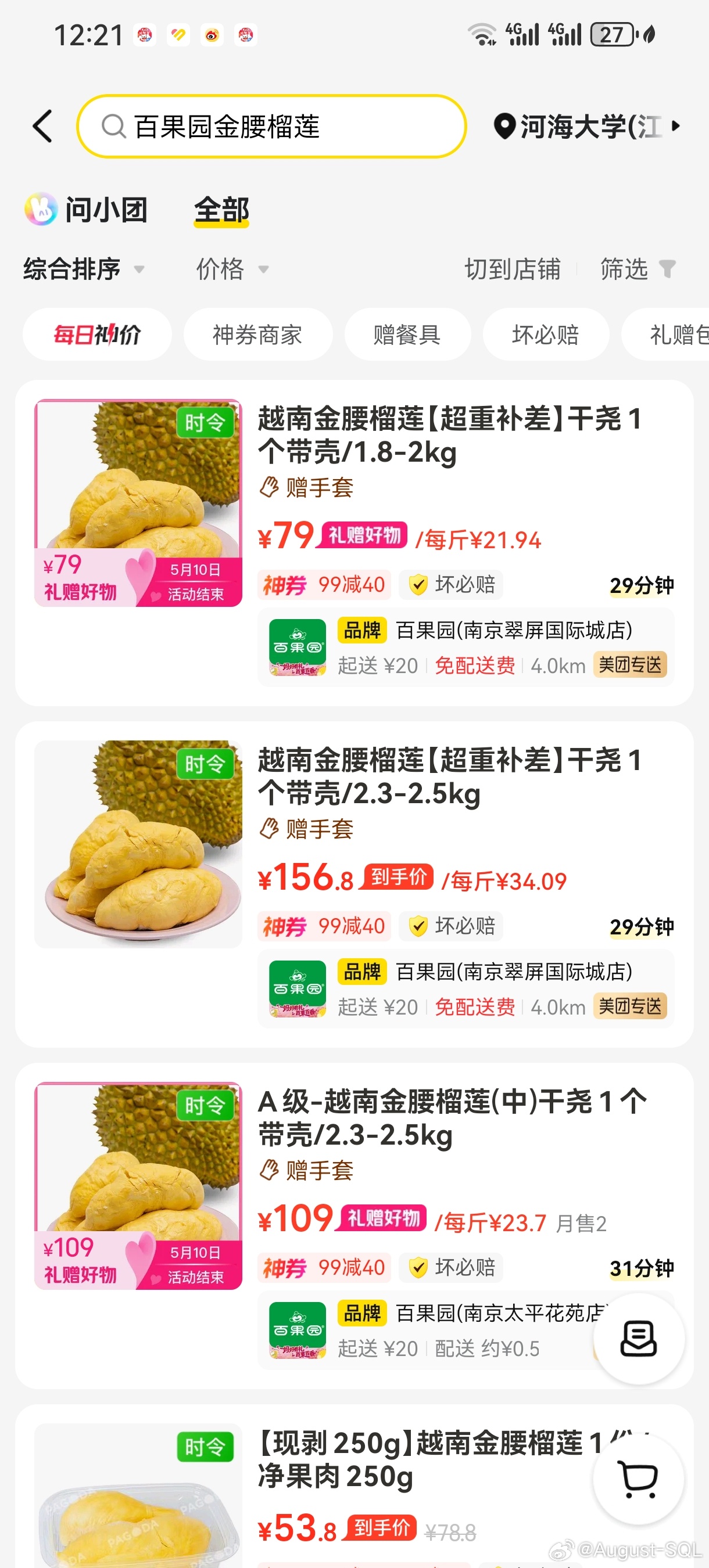
Task: Open the A级 越南金腰榴莲(中) product for ¥109
Action: [x=452, y=1117]
